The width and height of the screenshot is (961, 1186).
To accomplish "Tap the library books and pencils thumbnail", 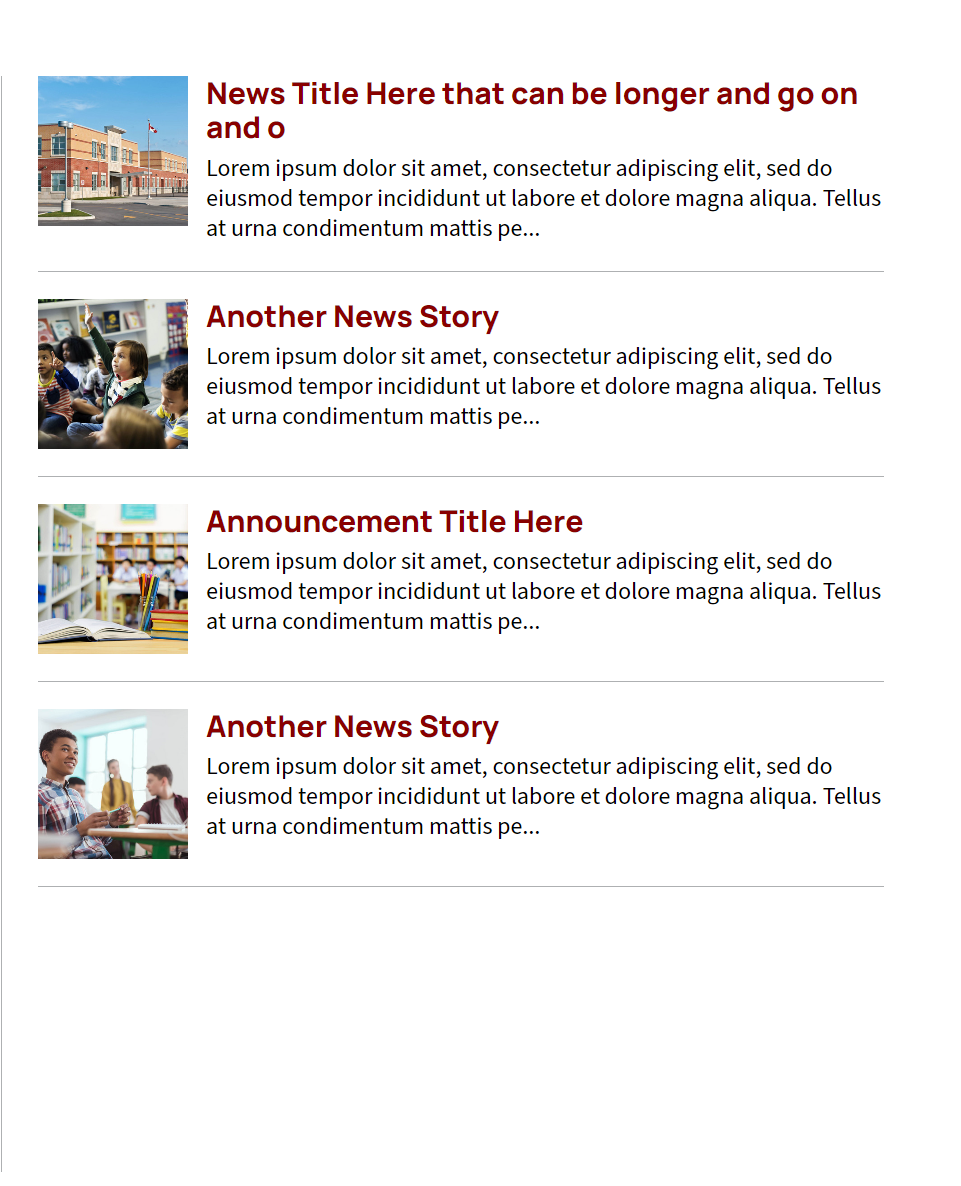I will [x=113, y=579].
